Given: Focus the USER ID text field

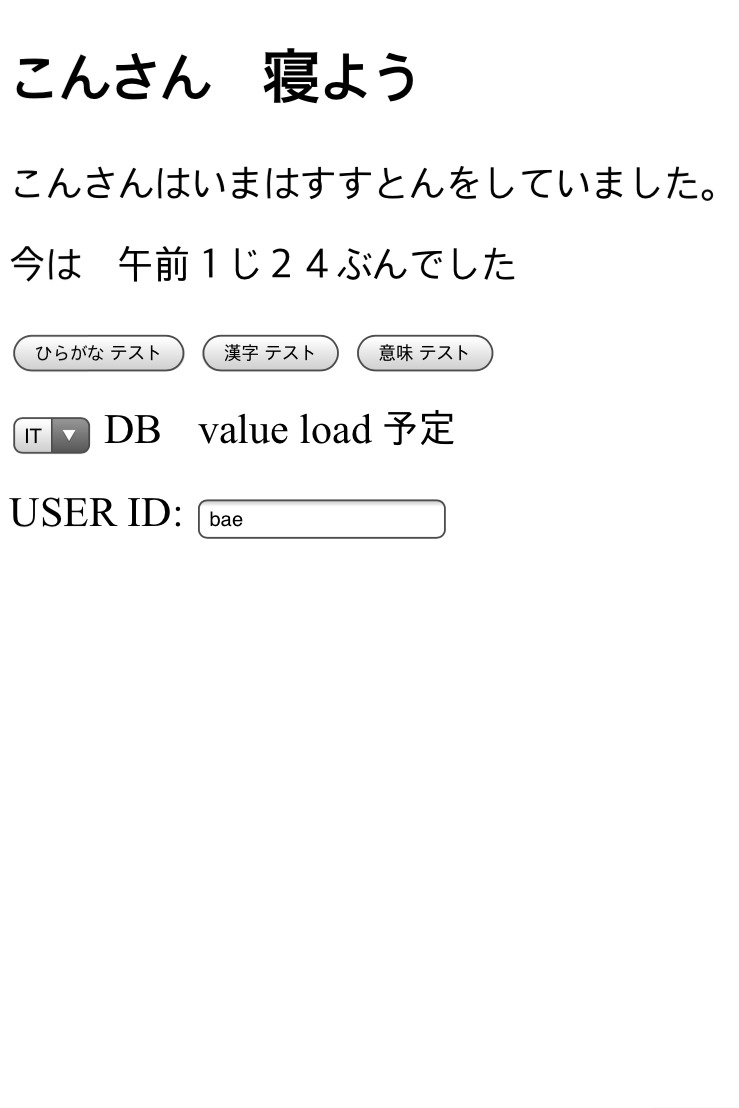Looking at the screenshot, I should pos(321,519).
